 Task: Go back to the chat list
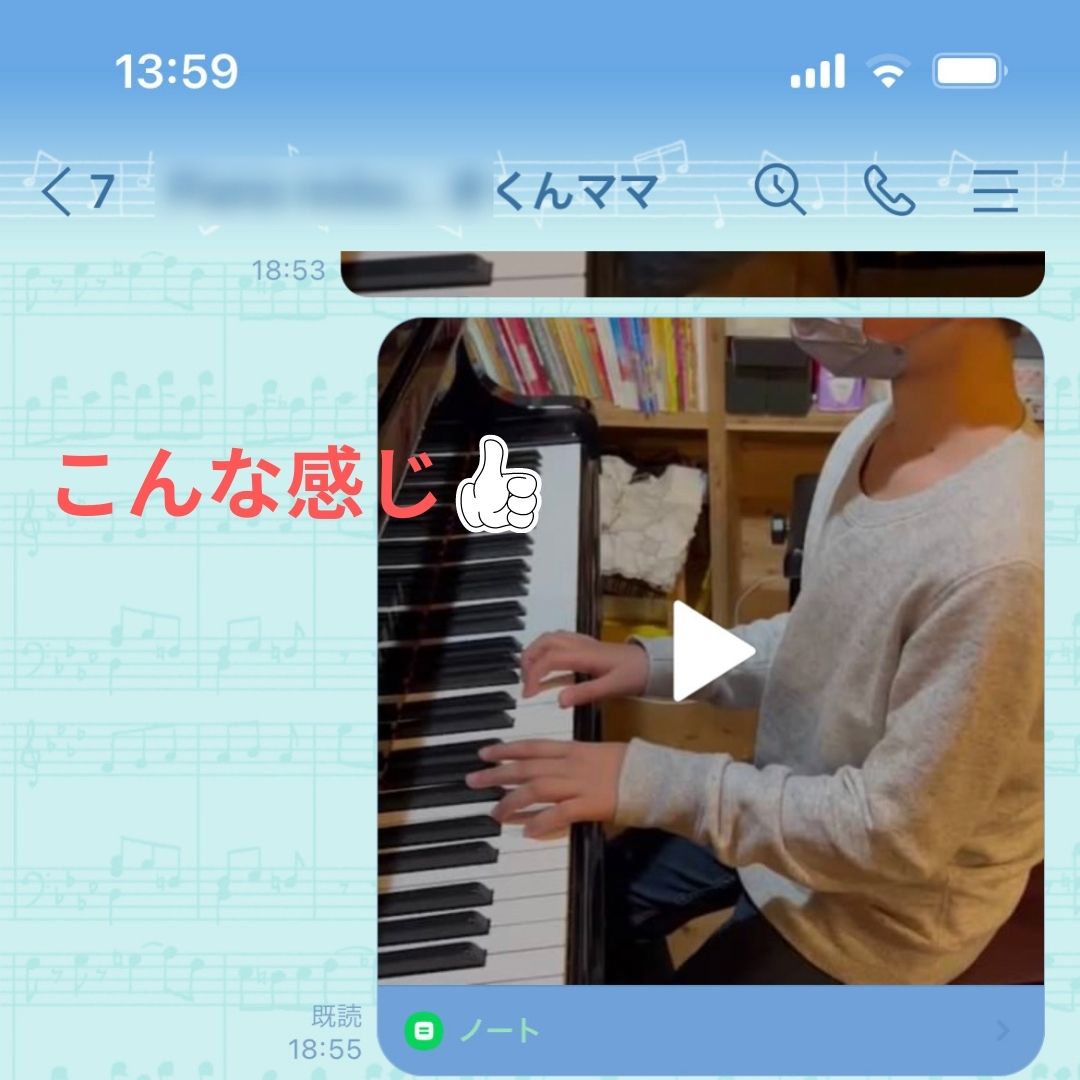[x=58, y=190]
